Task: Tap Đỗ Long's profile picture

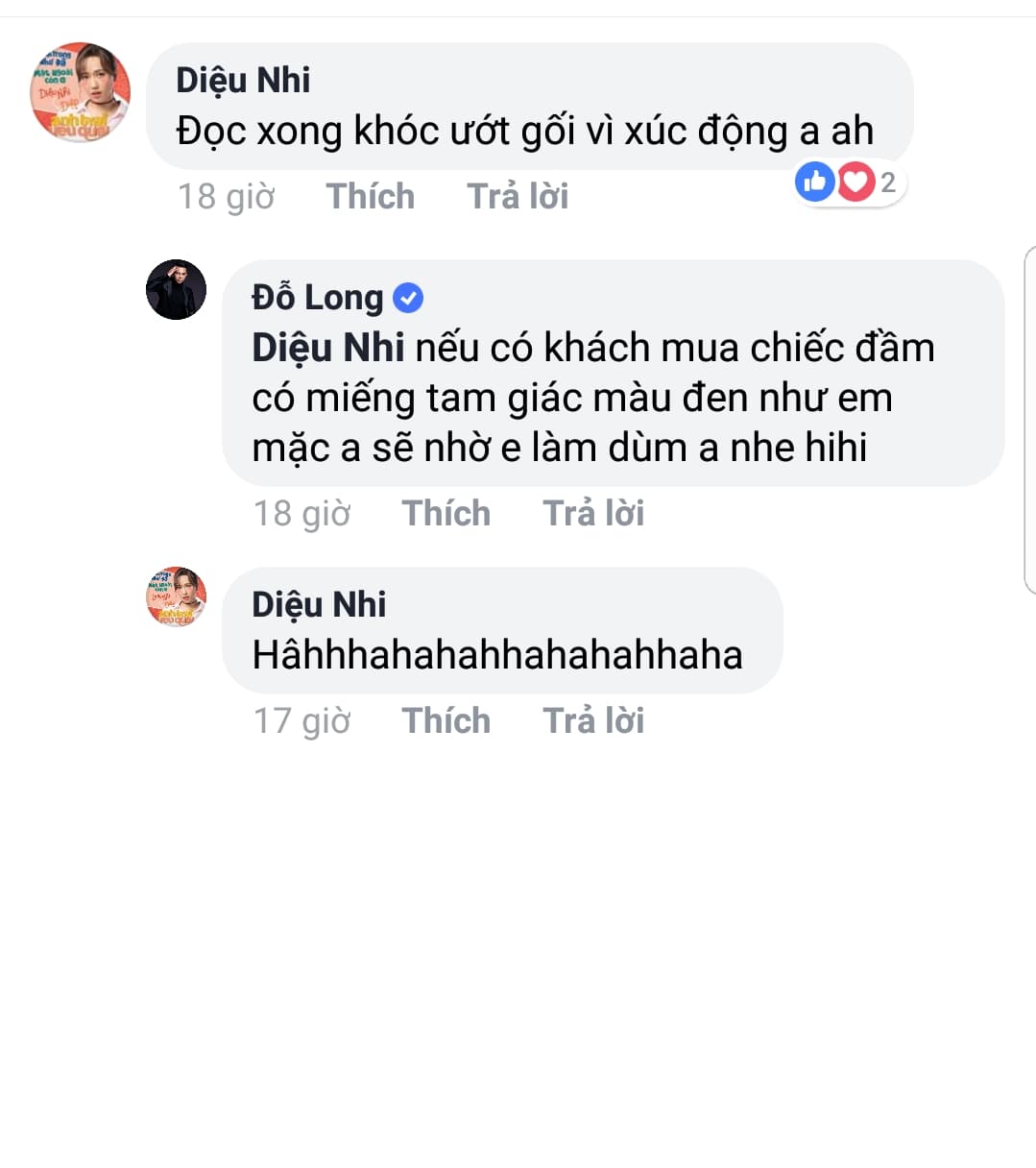Action: 176,289
